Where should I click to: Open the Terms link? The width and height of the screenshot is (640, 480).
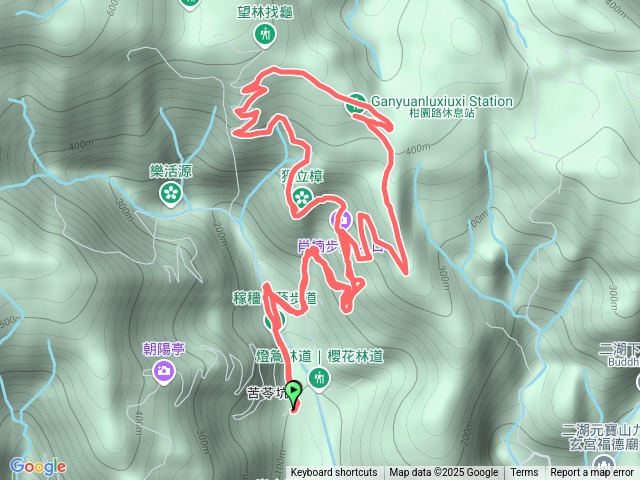524,473
